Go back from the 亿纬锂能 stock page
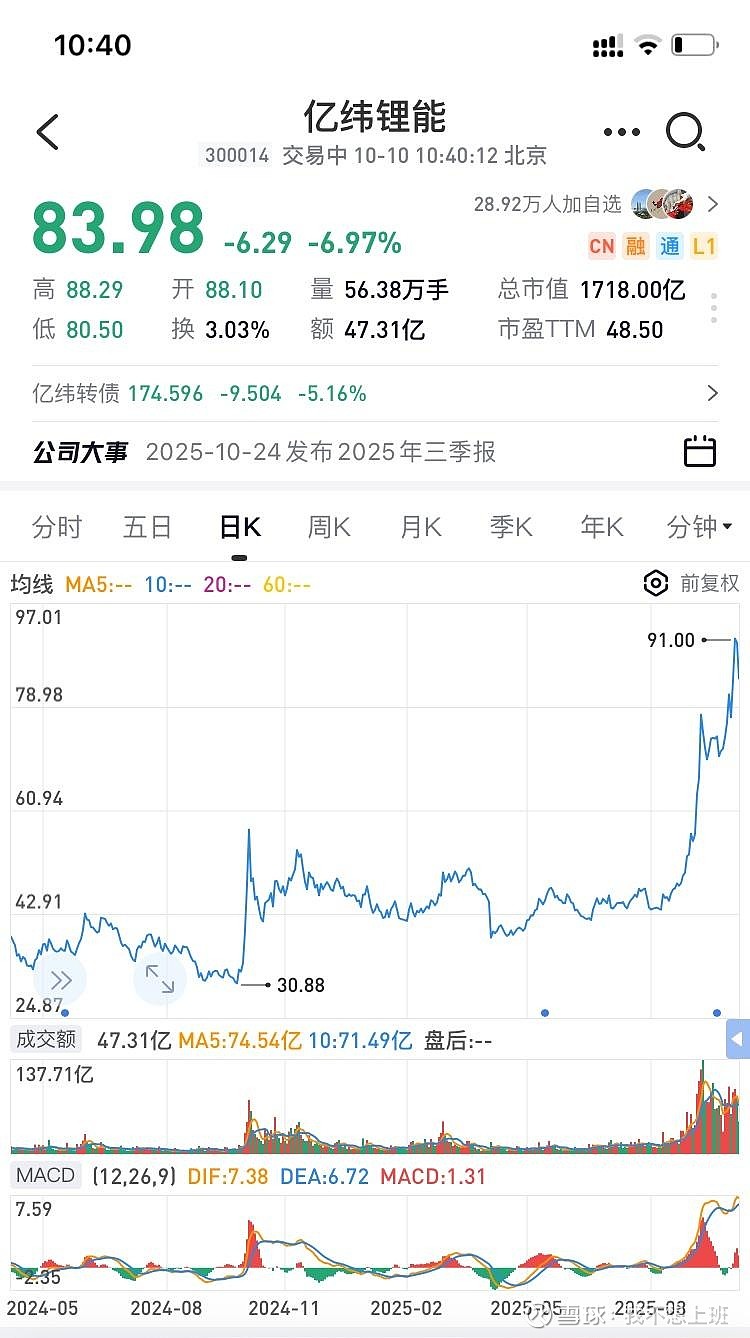The image size is (750, 1338). click(x=48, y=132)
